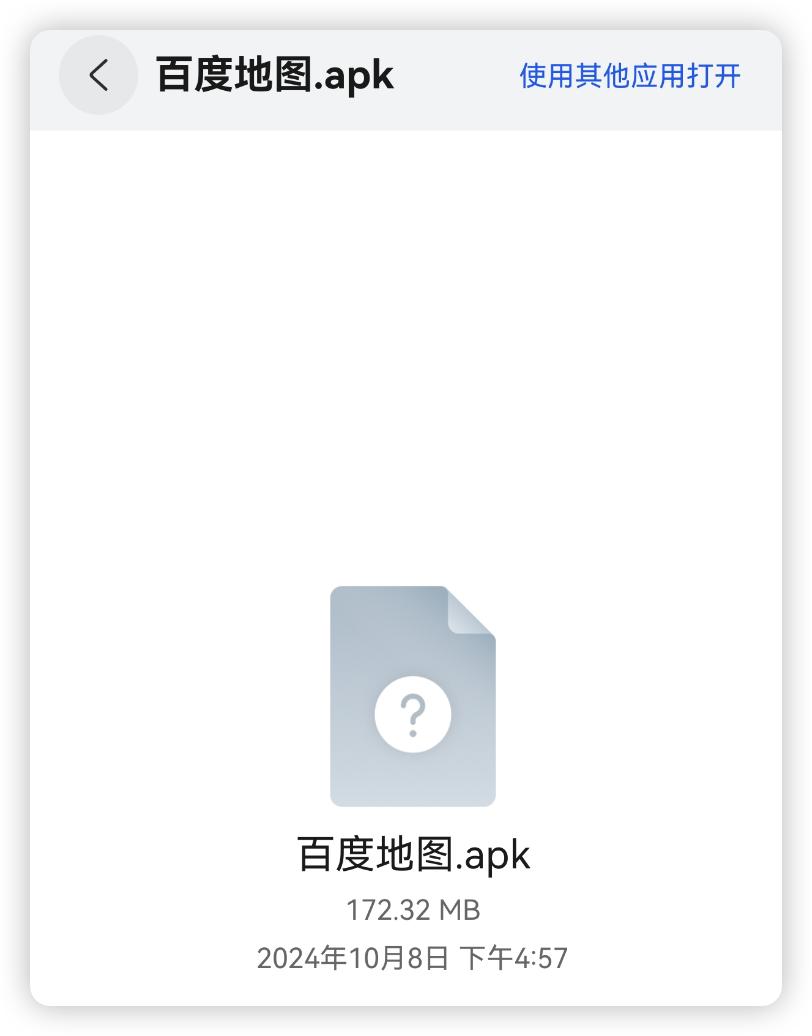Go back using the top-left arrow
This screenshot has height=1036, width=812.
[98, 75]
